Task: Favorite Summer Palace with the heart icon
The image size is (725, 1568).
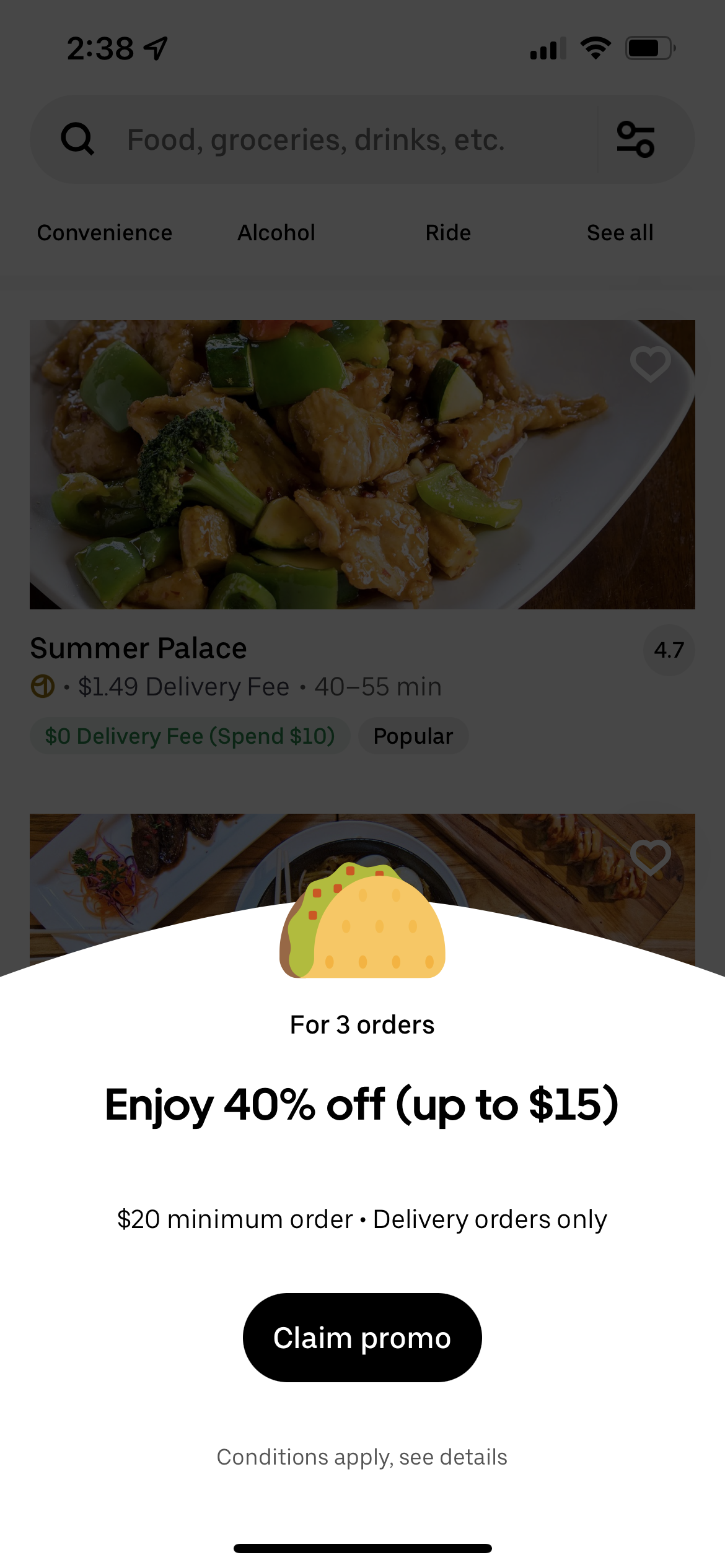Action: click(650, 364)
